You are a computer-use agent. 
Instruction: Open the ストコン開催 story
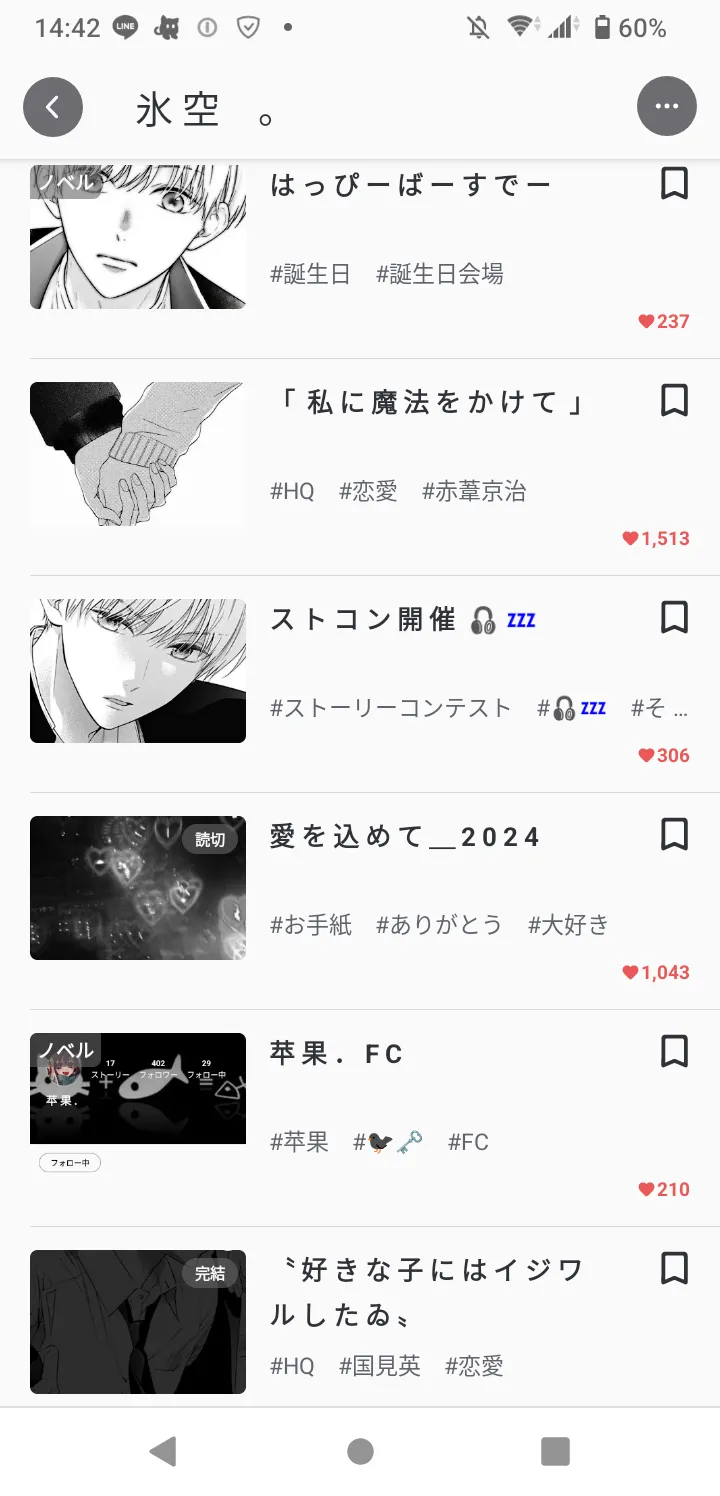(361, 620)
